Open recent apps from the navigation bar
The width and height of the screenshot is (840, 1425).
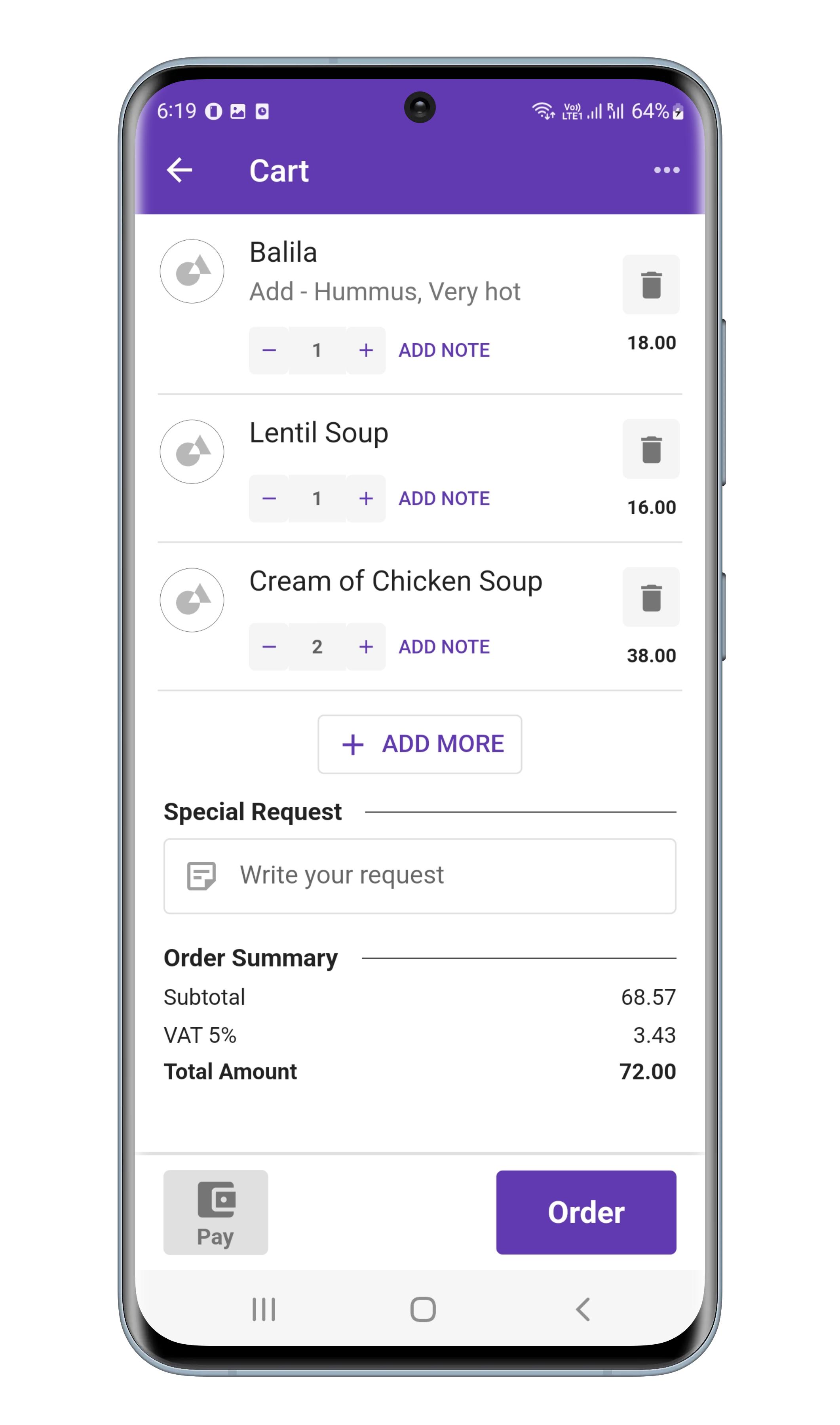[264, 1309]
